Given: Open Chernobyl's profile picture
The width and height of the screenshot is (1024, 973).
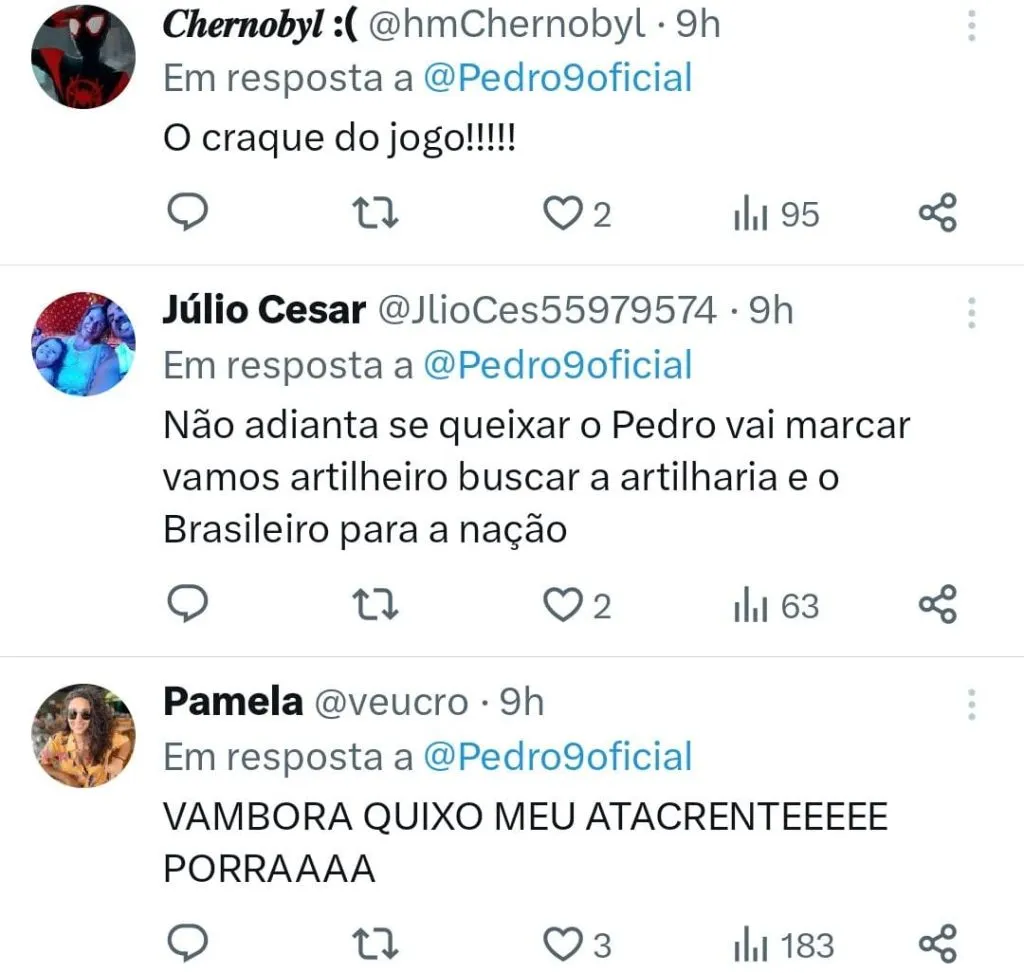Looking at the screenshot, I should (82, 56).
